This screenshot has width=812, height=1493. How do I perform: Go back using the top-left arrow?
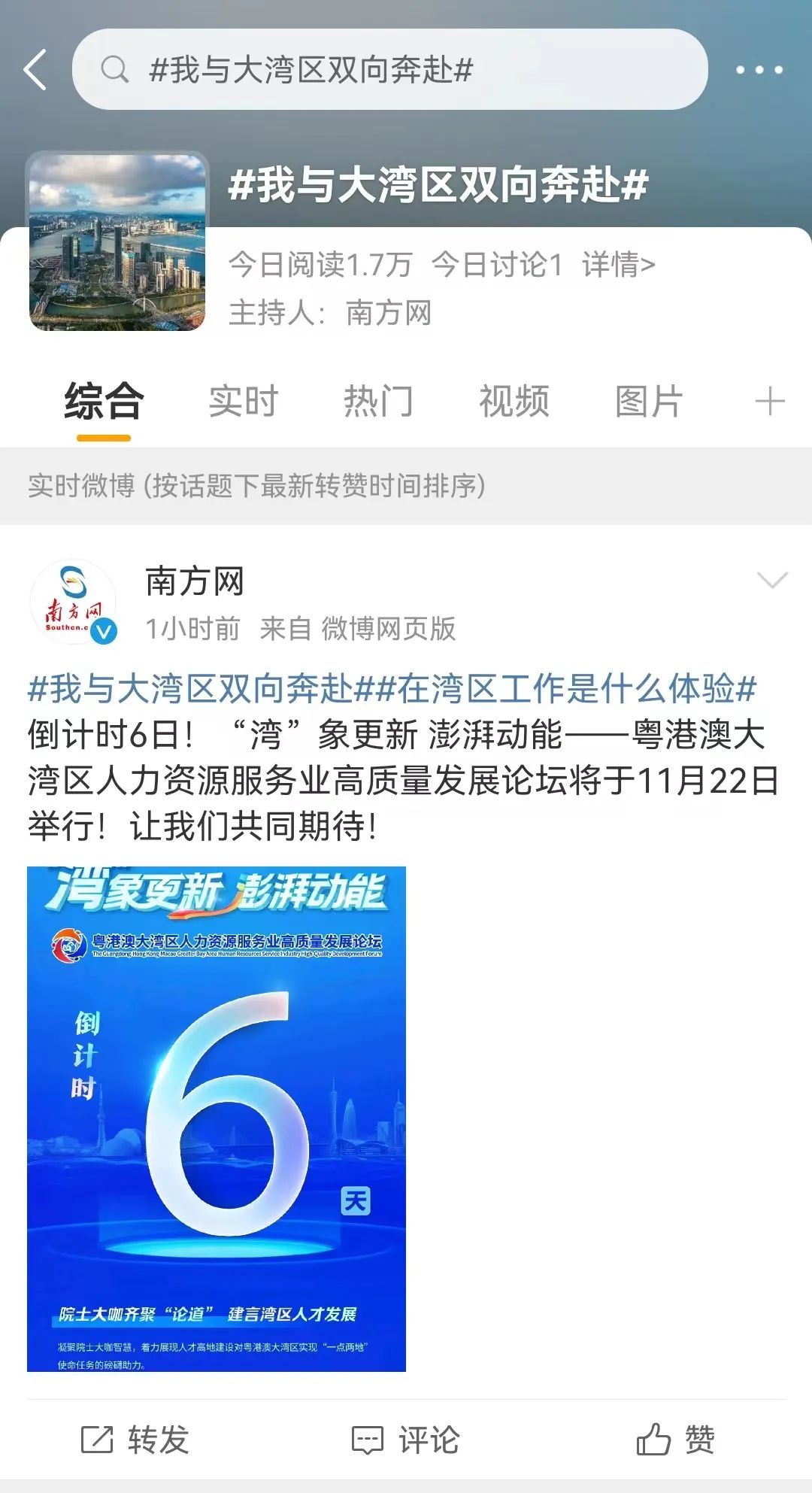[x=35, y=70]
